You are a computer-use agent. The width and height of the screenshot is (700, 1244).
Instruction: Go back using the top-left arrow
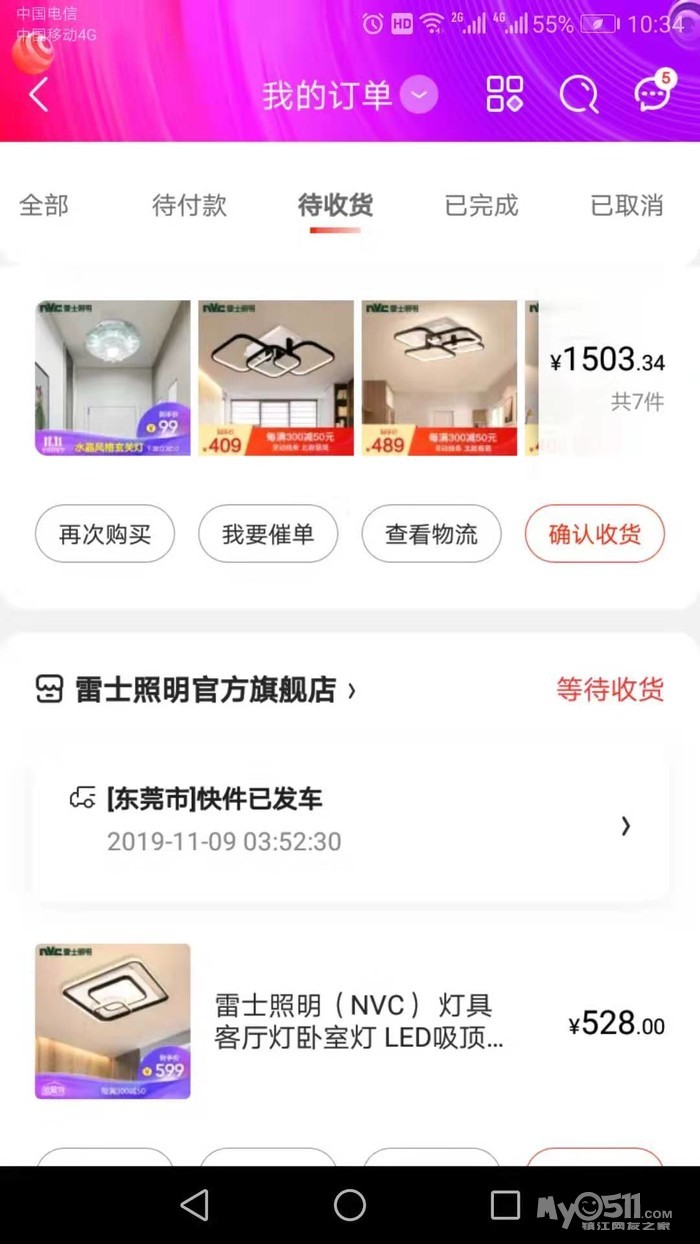coord(39,95)
